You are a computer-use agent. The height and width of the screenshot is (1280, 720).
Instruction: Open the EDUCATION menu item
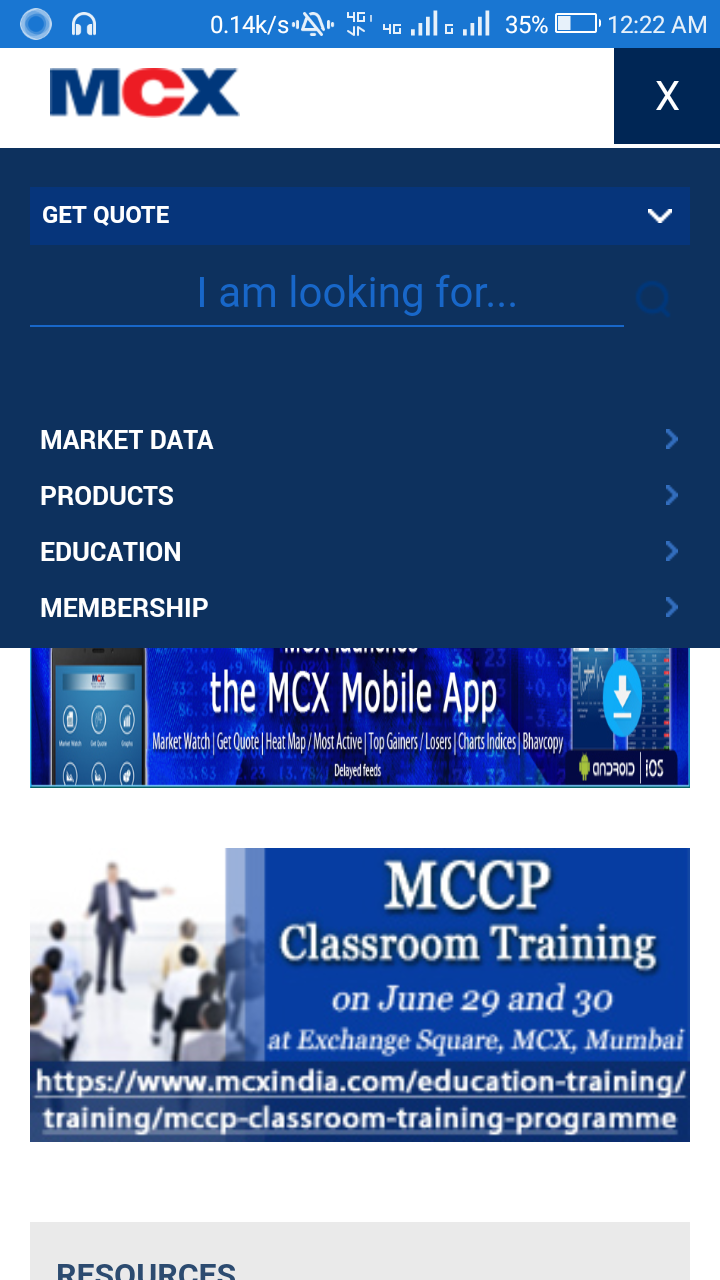point(110,551)
